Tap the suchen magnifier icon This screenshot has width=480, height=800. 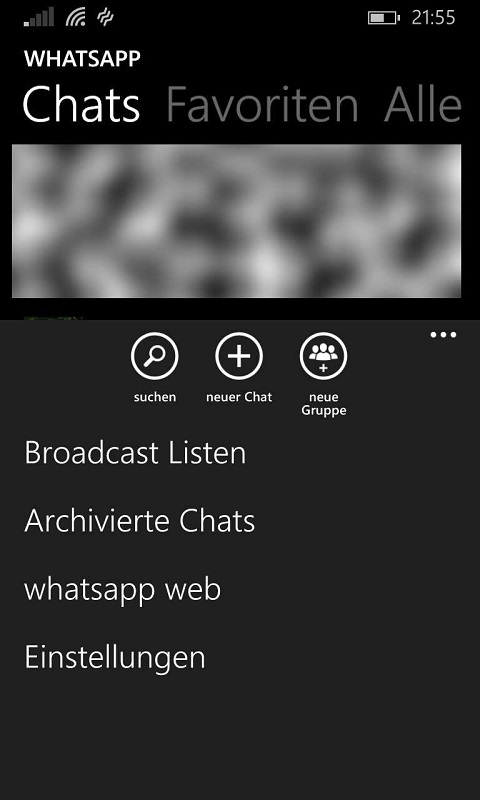[x=155, y=356]
